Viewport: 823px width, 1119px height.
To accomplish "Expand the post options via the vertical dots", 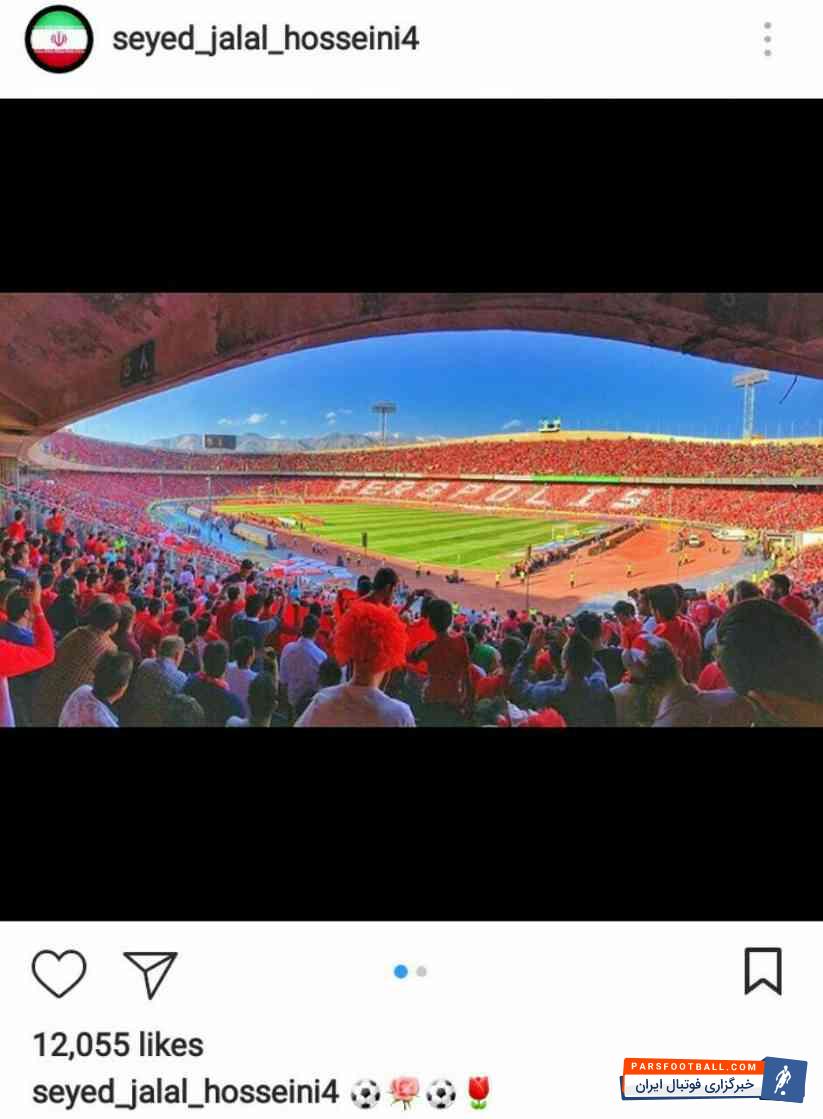I will pos(765,38).
